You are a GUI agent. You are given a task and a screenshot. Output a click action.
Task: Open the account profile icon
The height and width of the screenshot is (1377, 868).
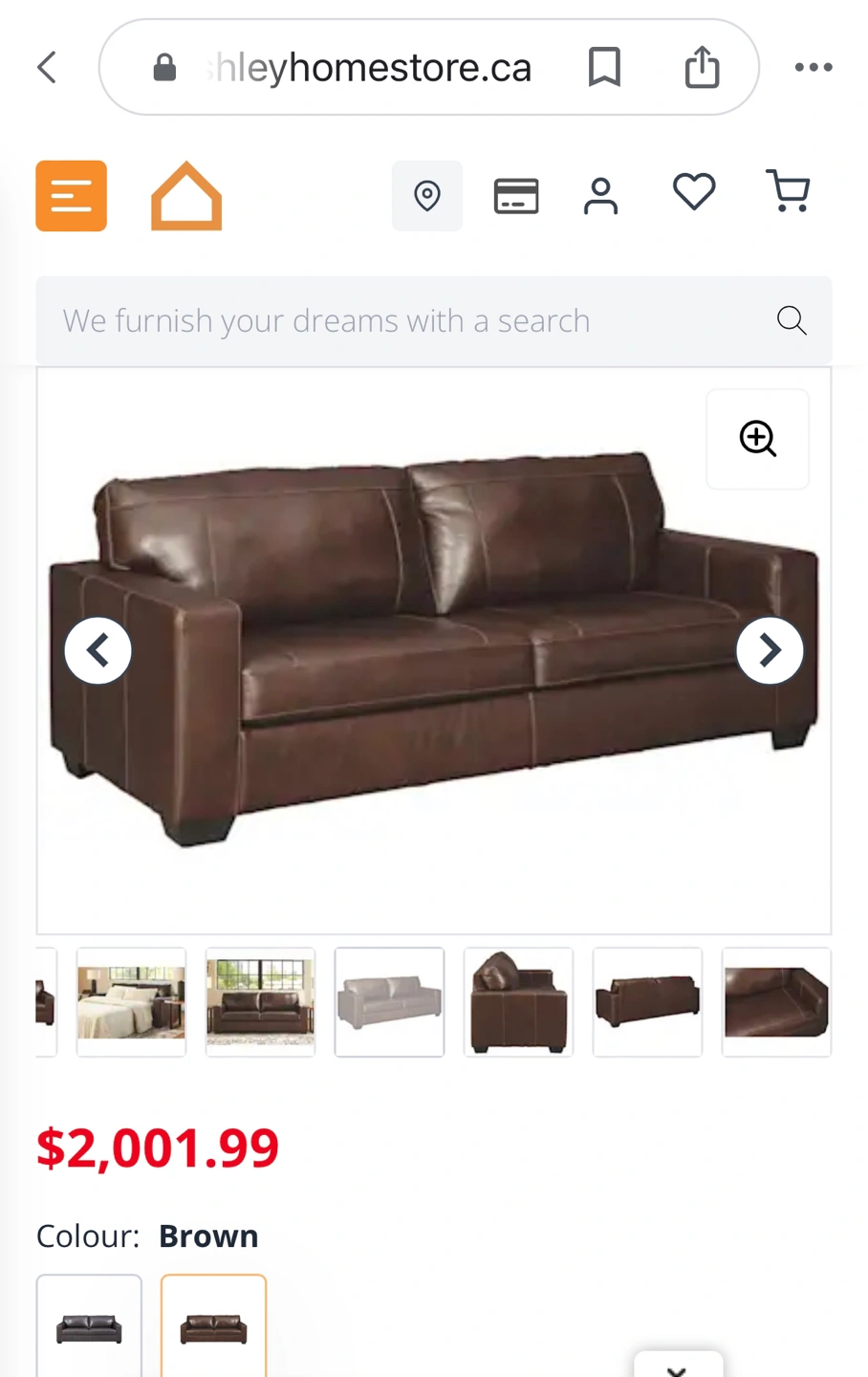coord(601,196)
